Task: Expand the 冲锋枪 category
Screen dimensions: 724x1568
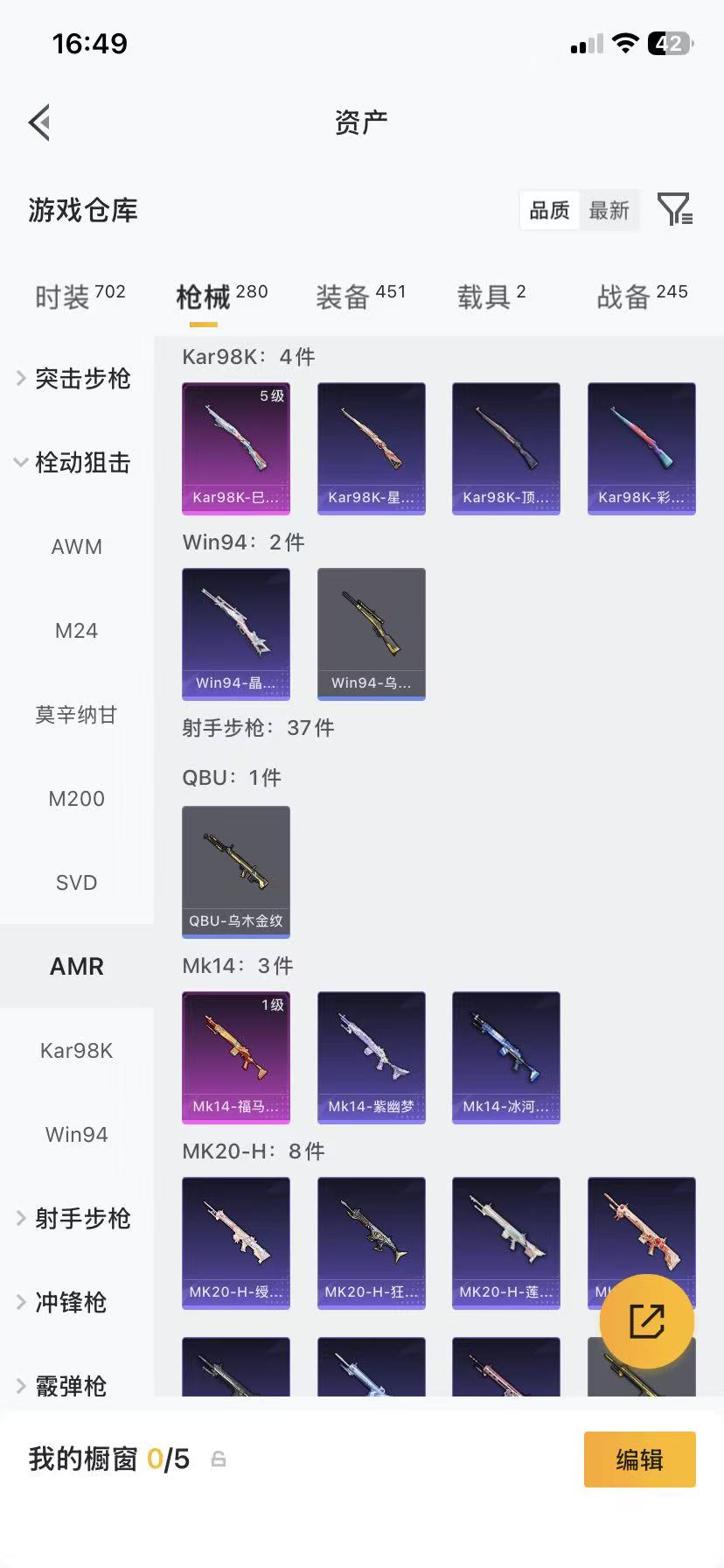Action: [70, 1302]
